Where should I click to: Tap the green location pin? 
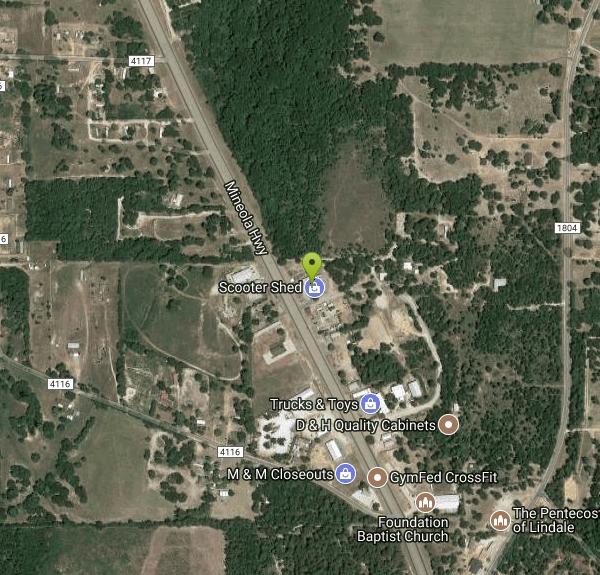(313, 265)
